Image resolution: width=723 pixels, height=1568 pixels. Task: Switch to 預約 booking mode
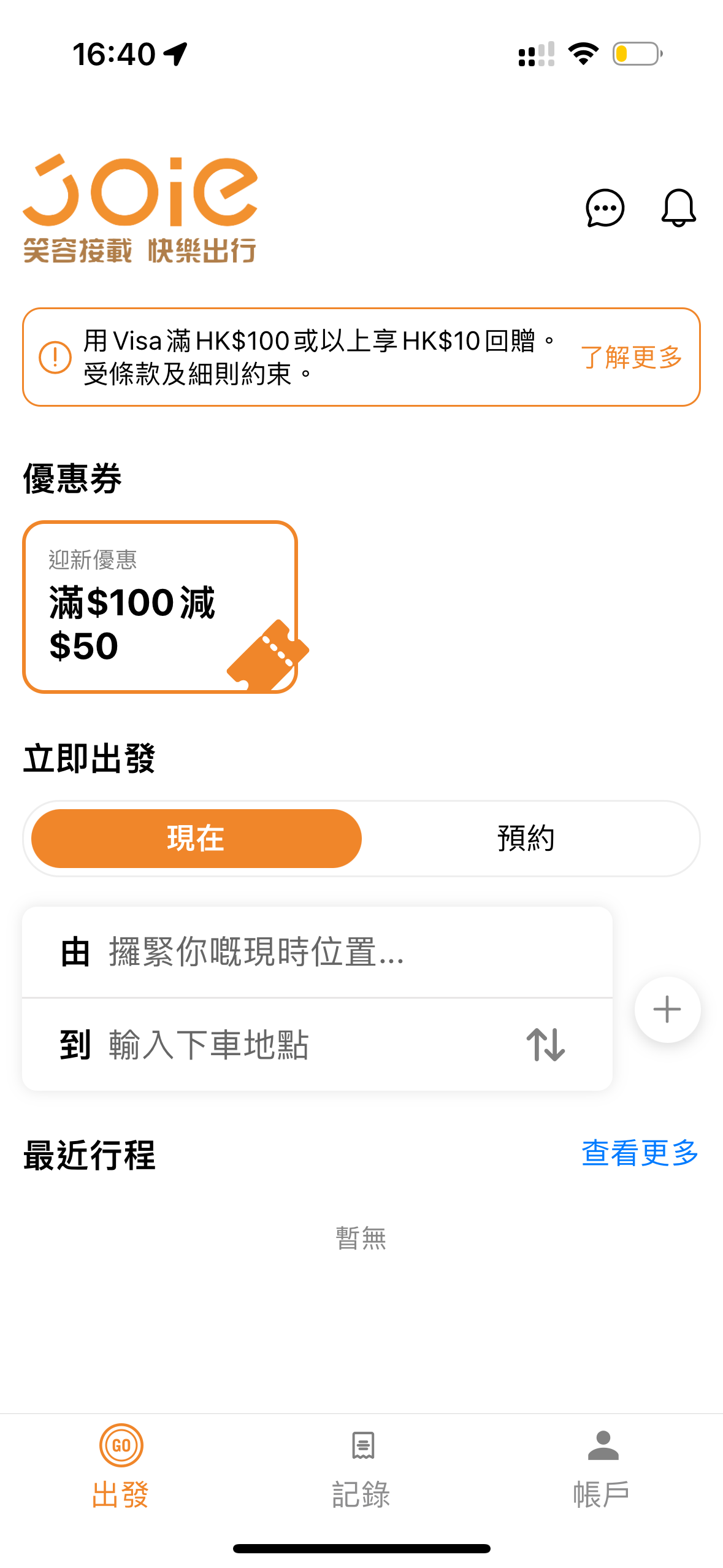point(526,838)
